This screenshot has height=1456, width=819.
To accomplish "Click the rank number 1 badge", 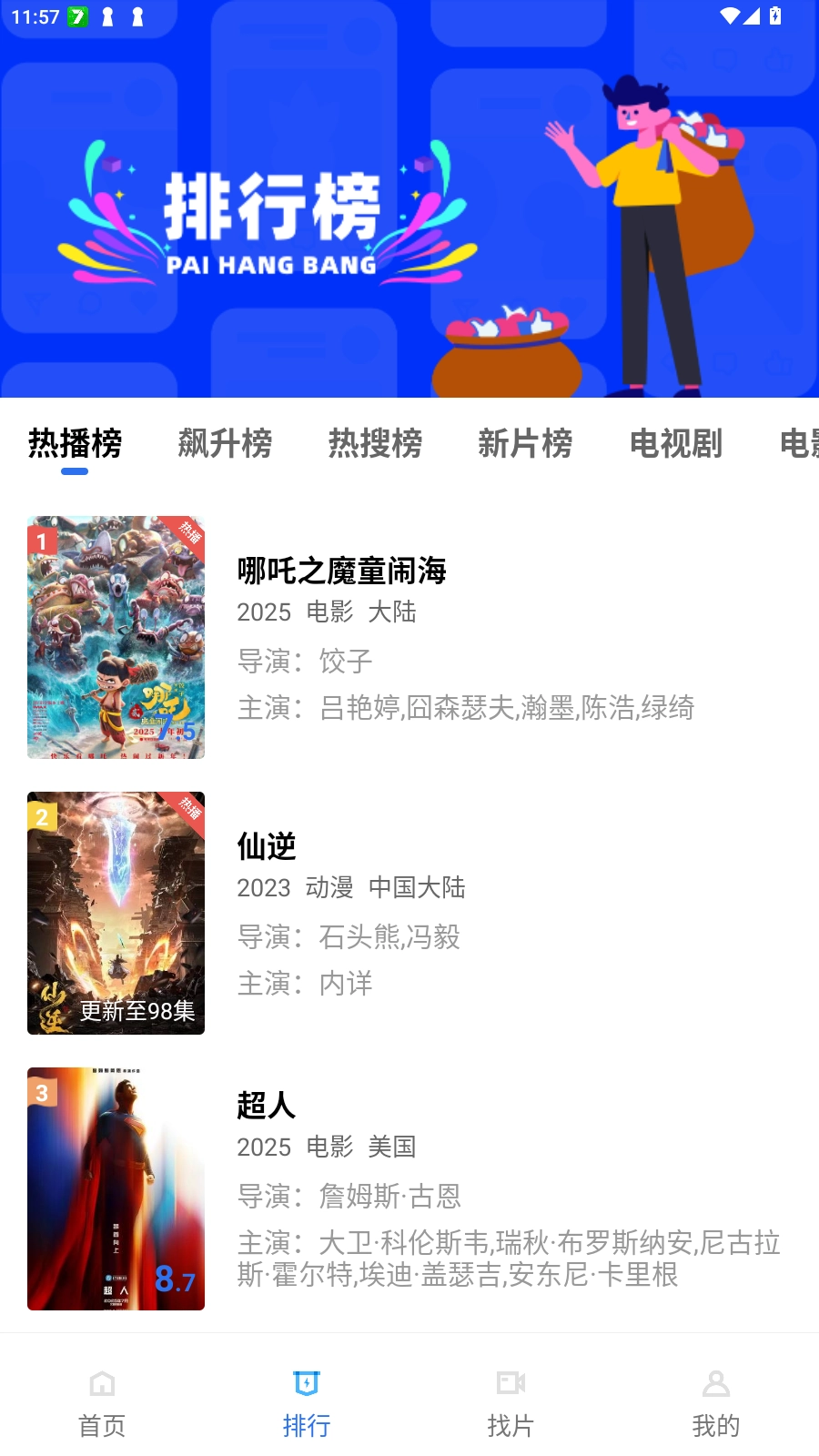I will pos(41,539).
